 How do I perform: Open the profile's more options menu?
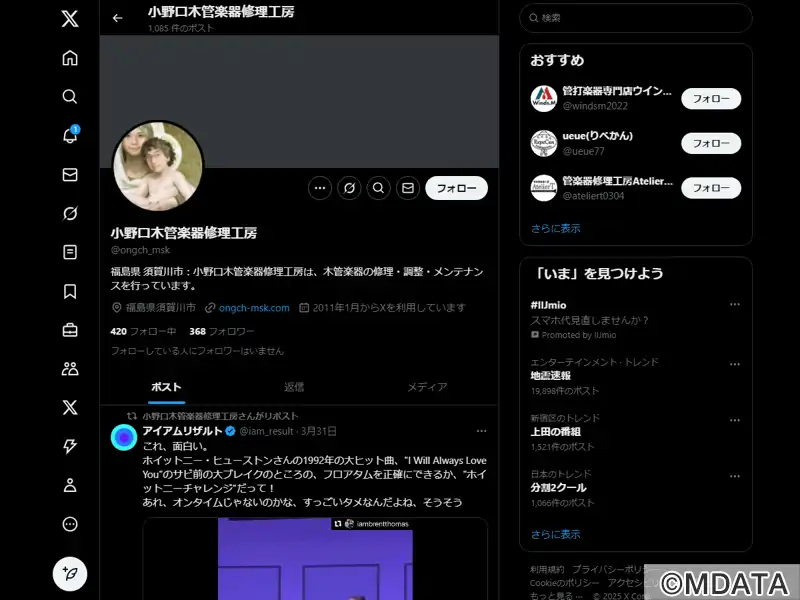320,188
